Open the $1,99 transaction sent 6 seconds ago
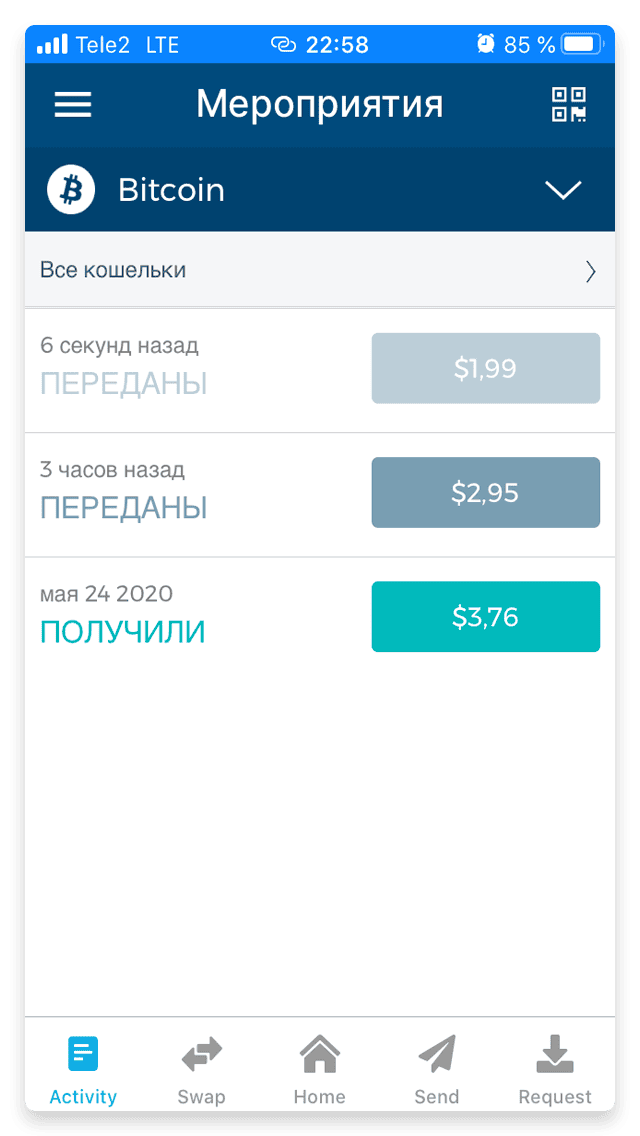 point(320,369)
